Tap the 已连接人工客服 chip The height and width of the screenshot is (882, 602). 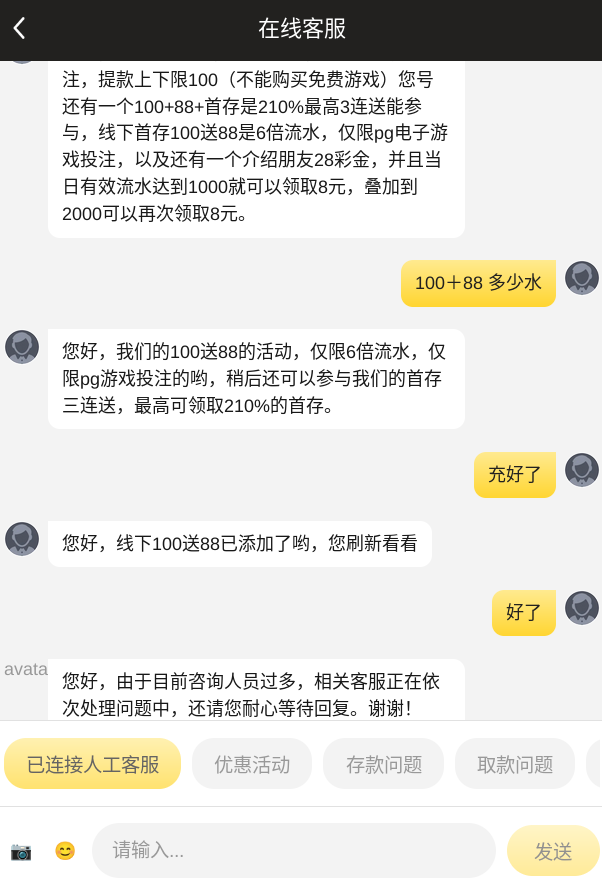(93, 765)
